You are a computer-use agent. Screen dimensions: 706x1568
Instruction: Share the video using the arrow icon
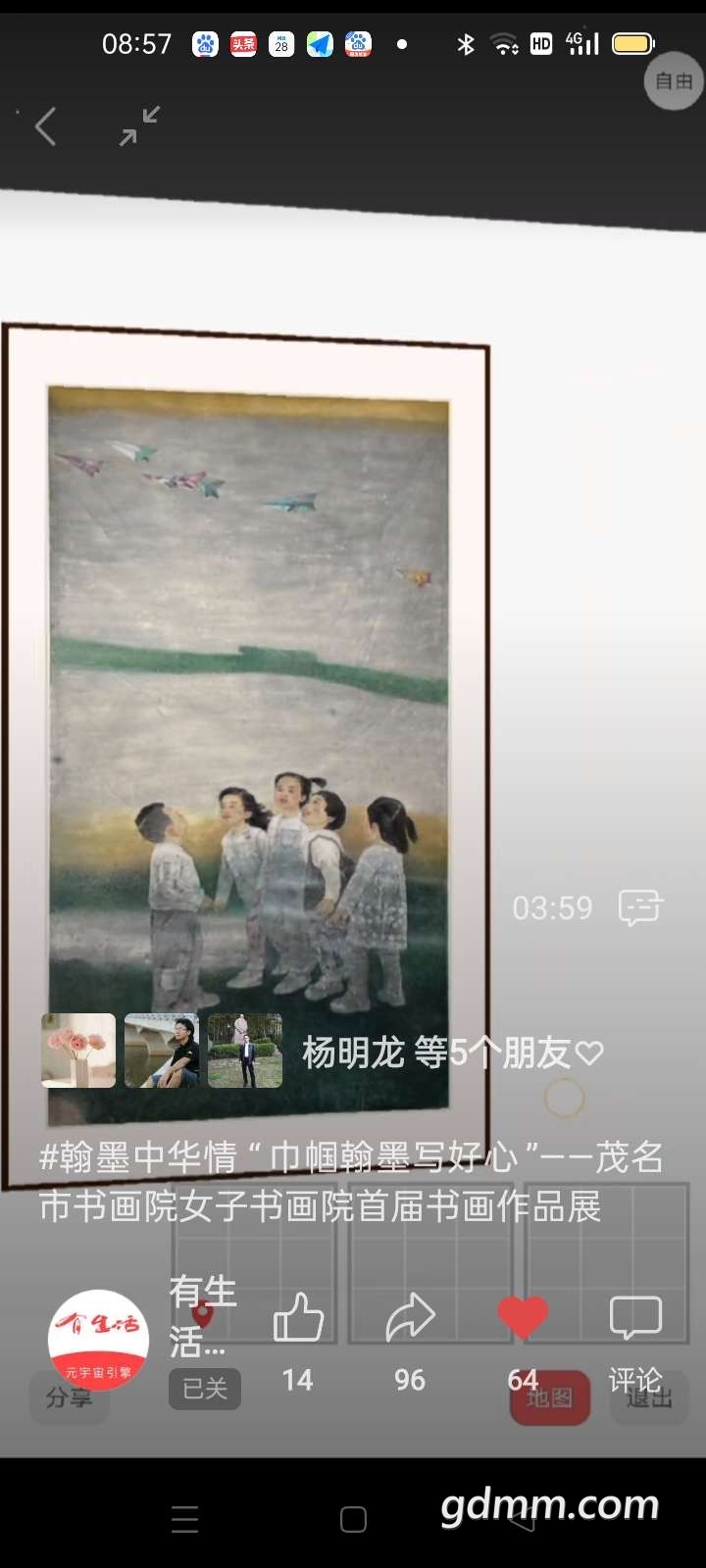[x=410, y=1318]
